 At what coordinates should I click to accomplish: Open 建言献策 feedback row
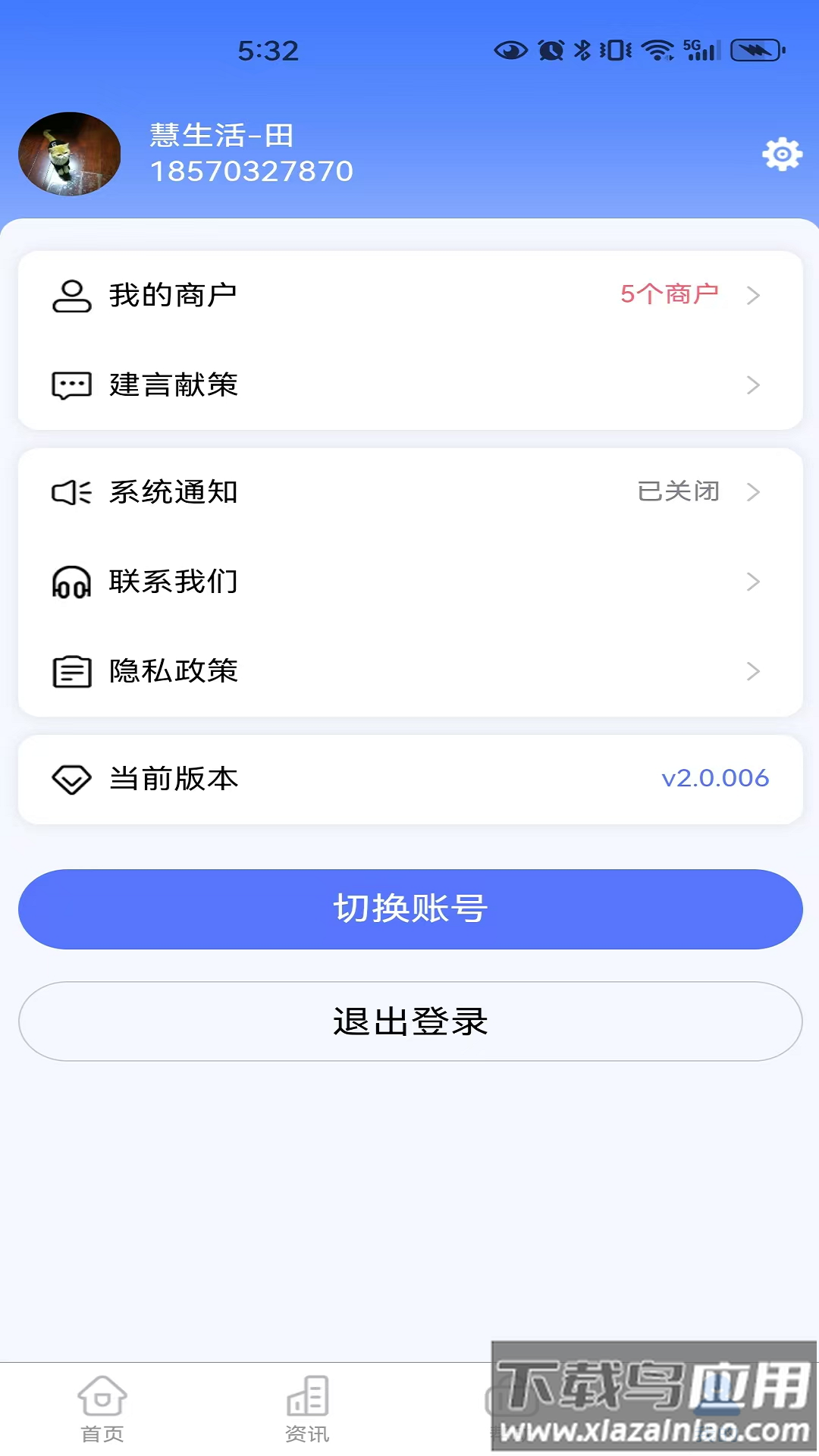click(409, 385)
